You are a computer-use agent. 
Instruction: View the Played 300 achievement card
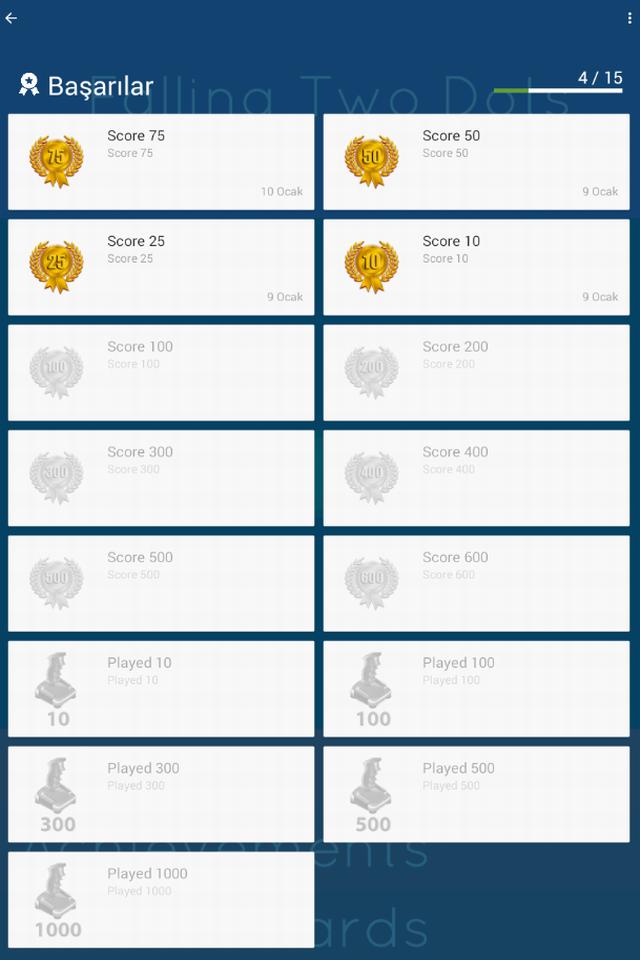tap(161, 794)
